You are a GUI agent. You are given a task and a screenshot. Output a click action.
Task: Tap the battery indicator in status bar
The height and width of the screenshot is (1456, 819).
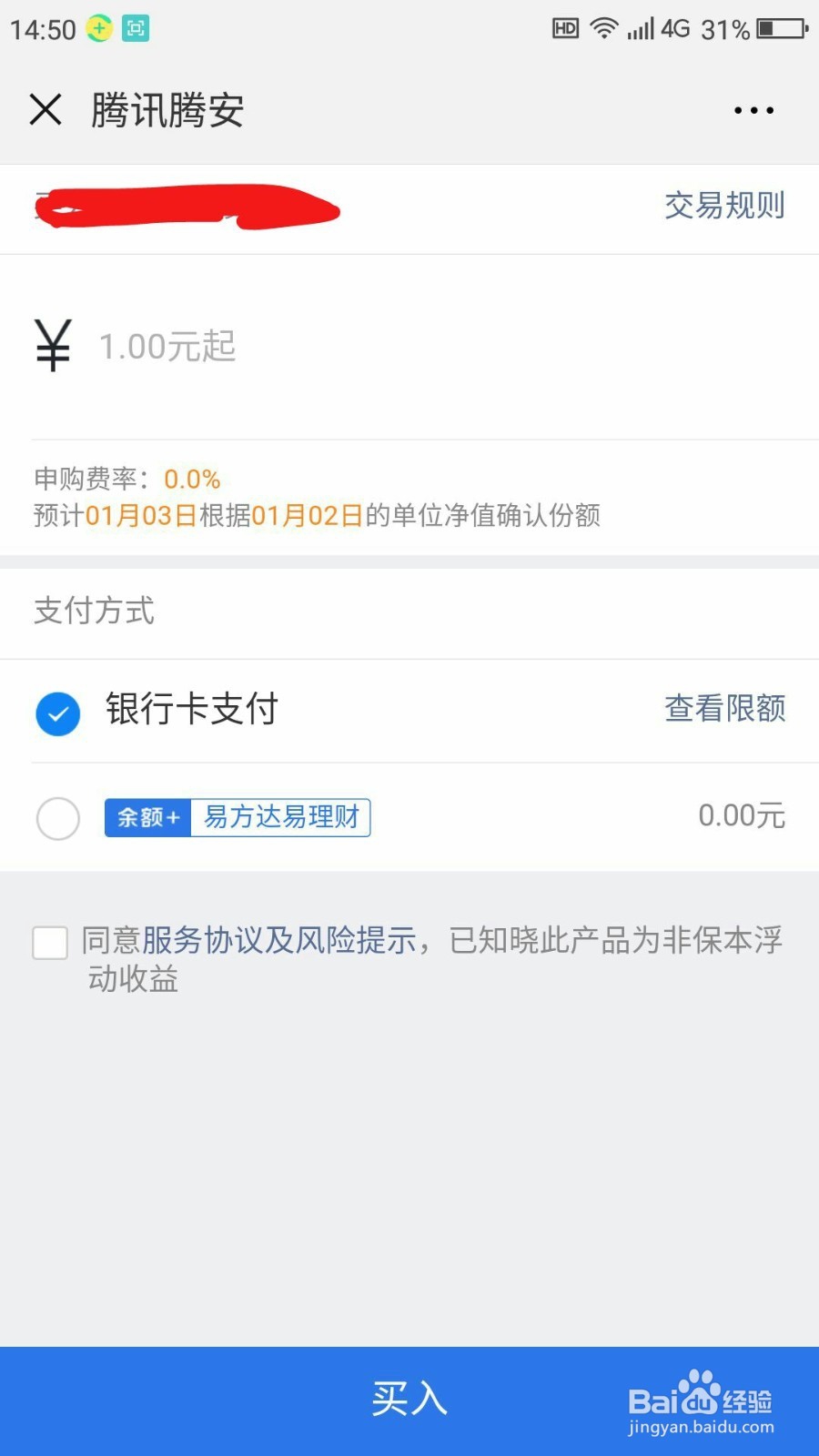coord(781,29)
